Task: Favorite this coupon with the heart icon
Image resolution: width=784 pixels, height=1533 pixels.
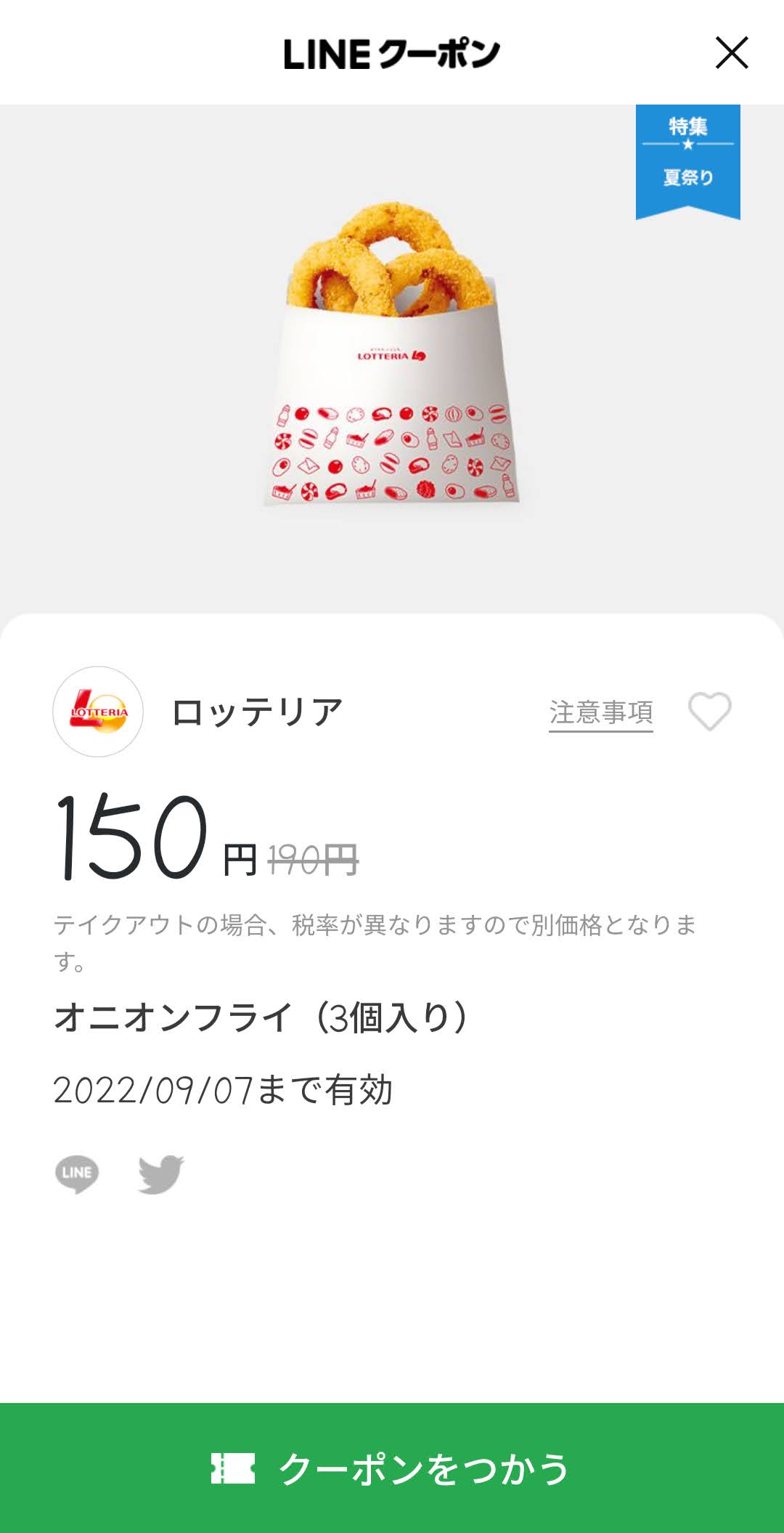Action: 710,712
